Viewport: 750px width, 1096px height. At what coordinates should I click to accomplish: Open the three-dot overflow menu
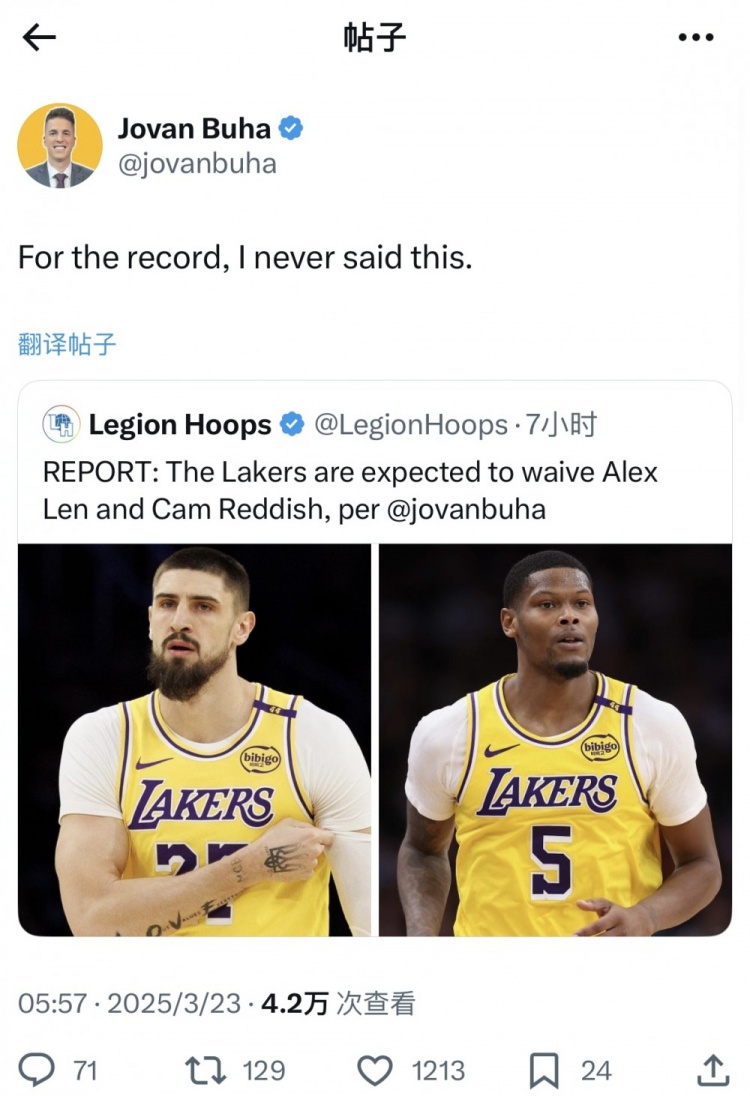(695, 38)
